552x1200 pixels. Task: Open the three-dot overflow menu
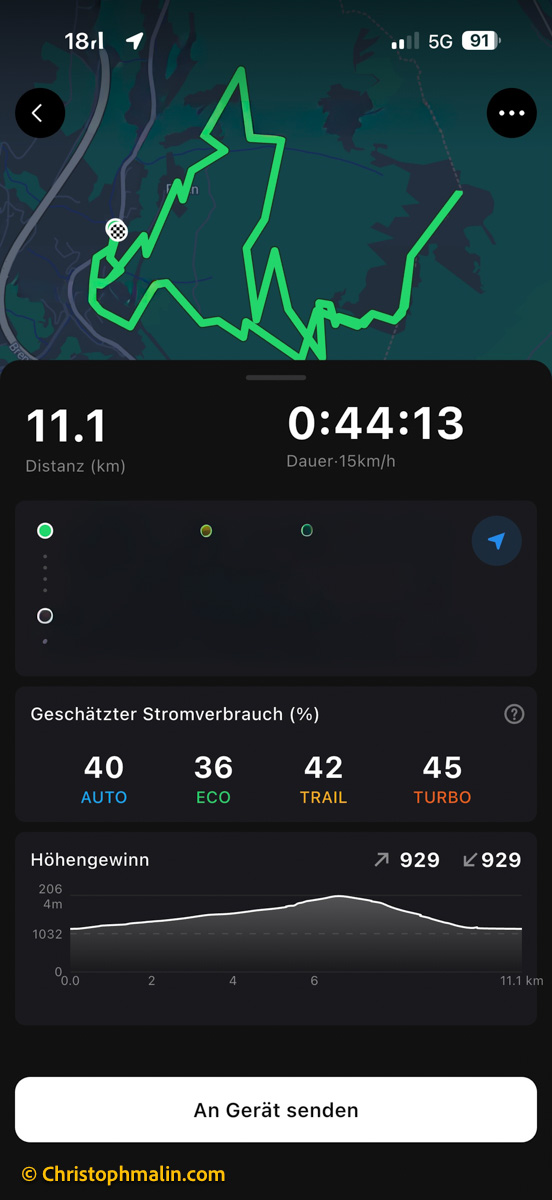511,113
